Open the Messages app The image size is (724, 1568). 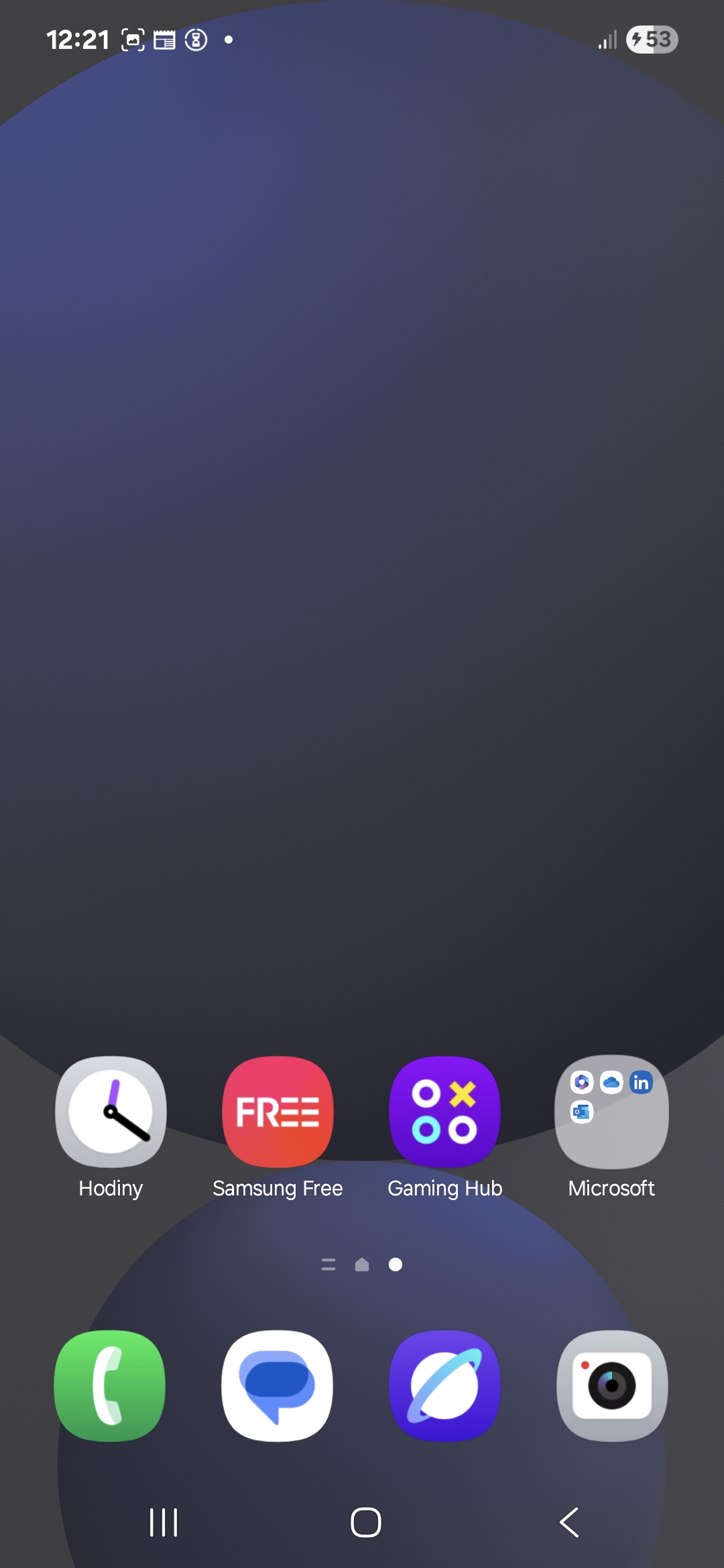pyautogui.click(x=278, y=1386)
